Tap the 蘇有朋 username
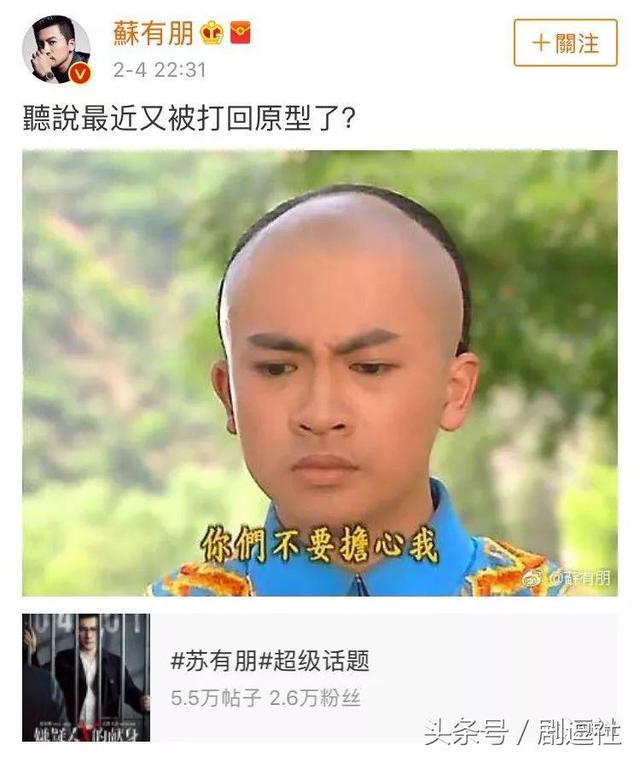Screen dimensions: 640x757 pyautogui.click(x=152, y=33)
